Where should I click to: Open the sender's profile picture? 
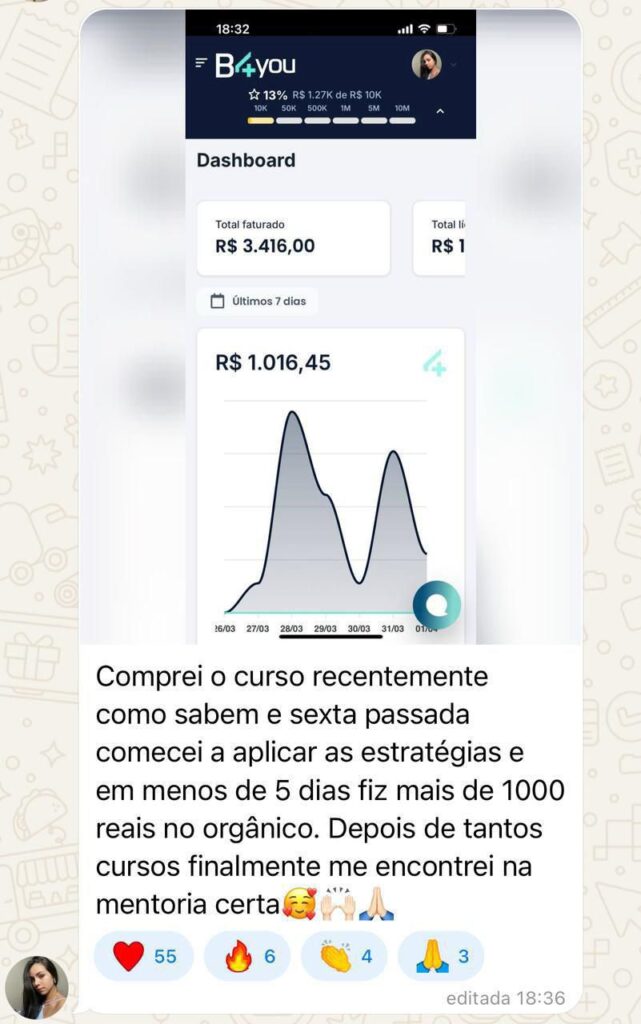36,987
